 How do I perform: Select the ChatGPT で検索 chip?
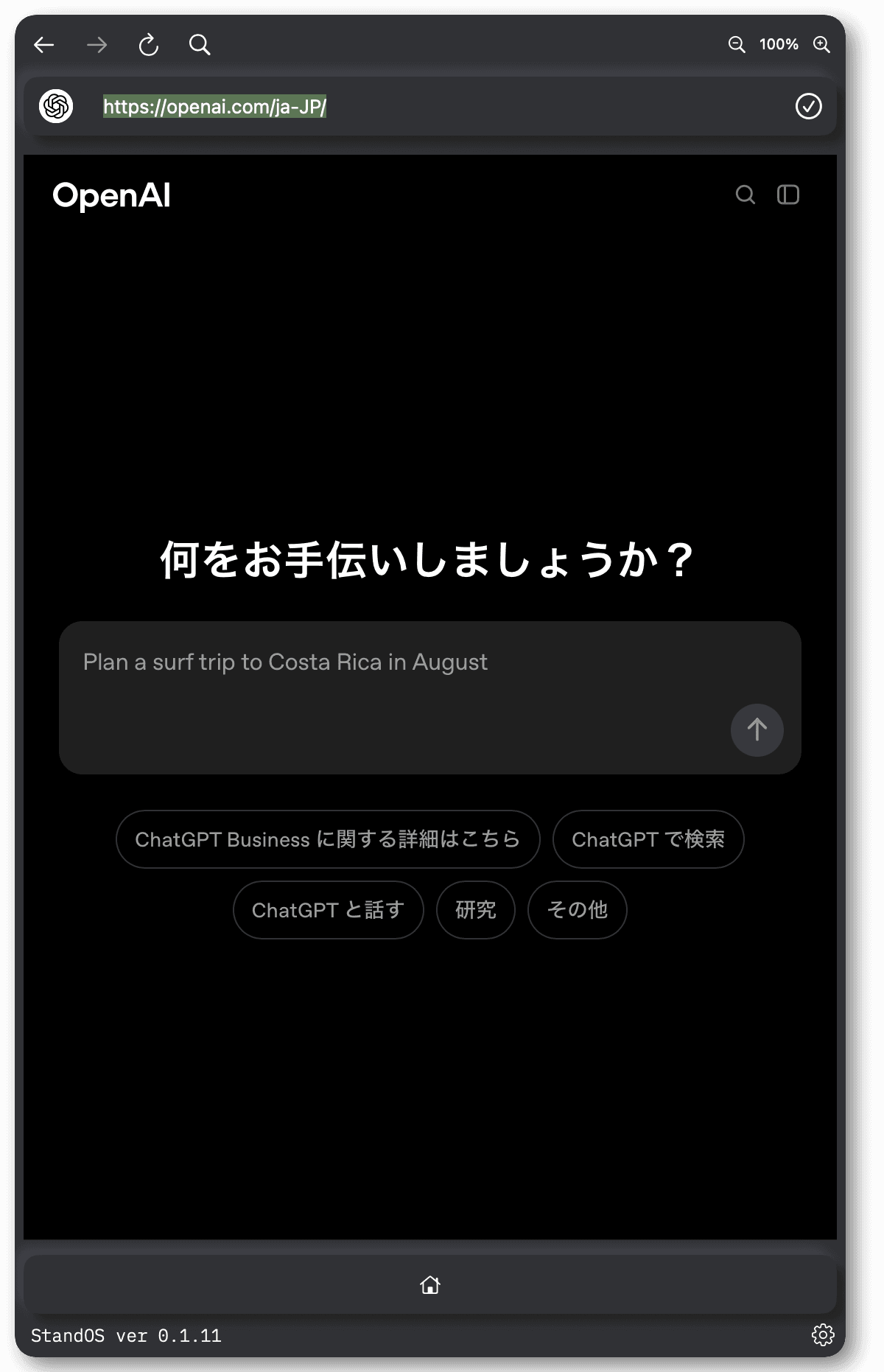(x=648, y=839)
